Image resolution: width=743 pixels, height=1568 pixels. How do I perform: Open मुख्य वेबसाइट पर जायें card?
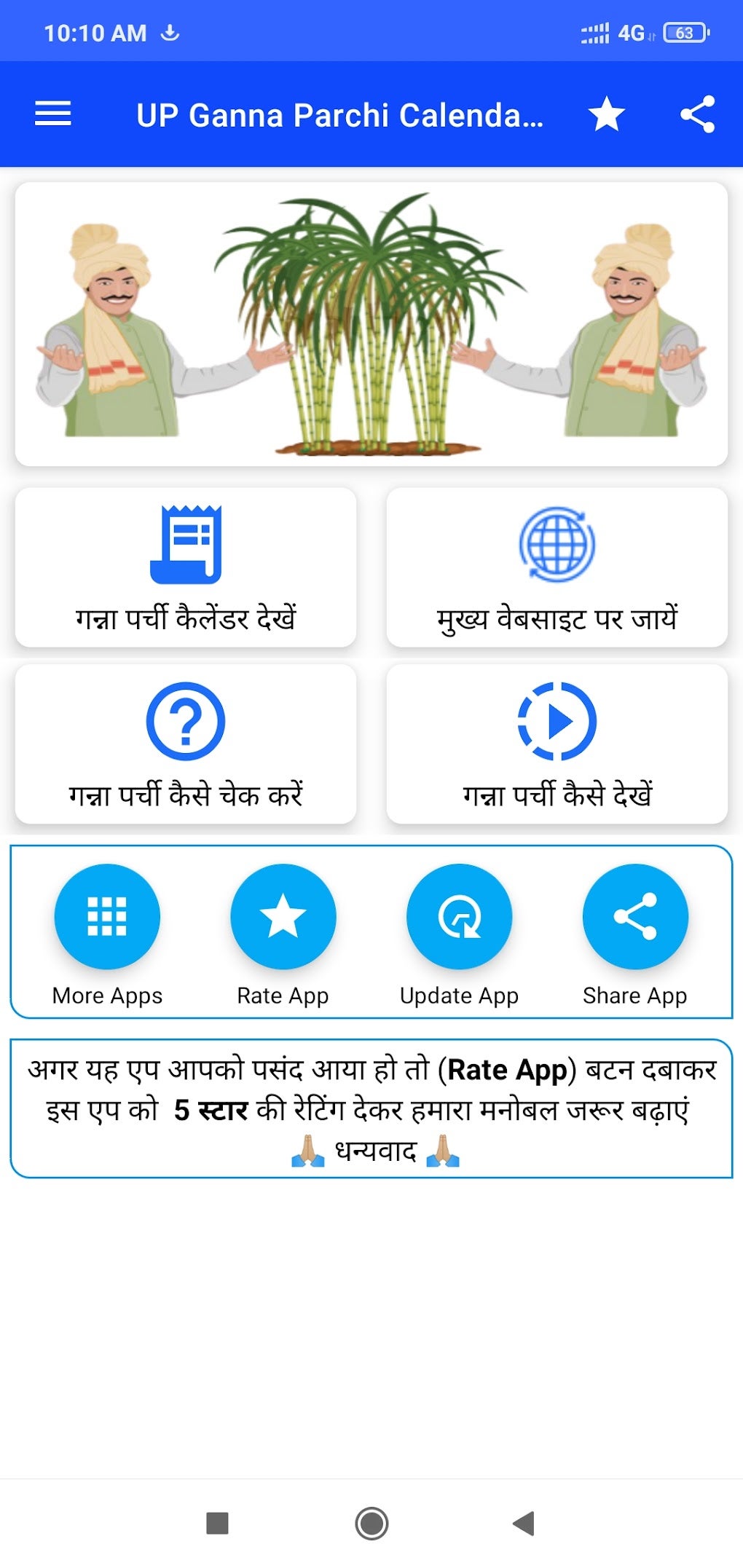(557, 567)
